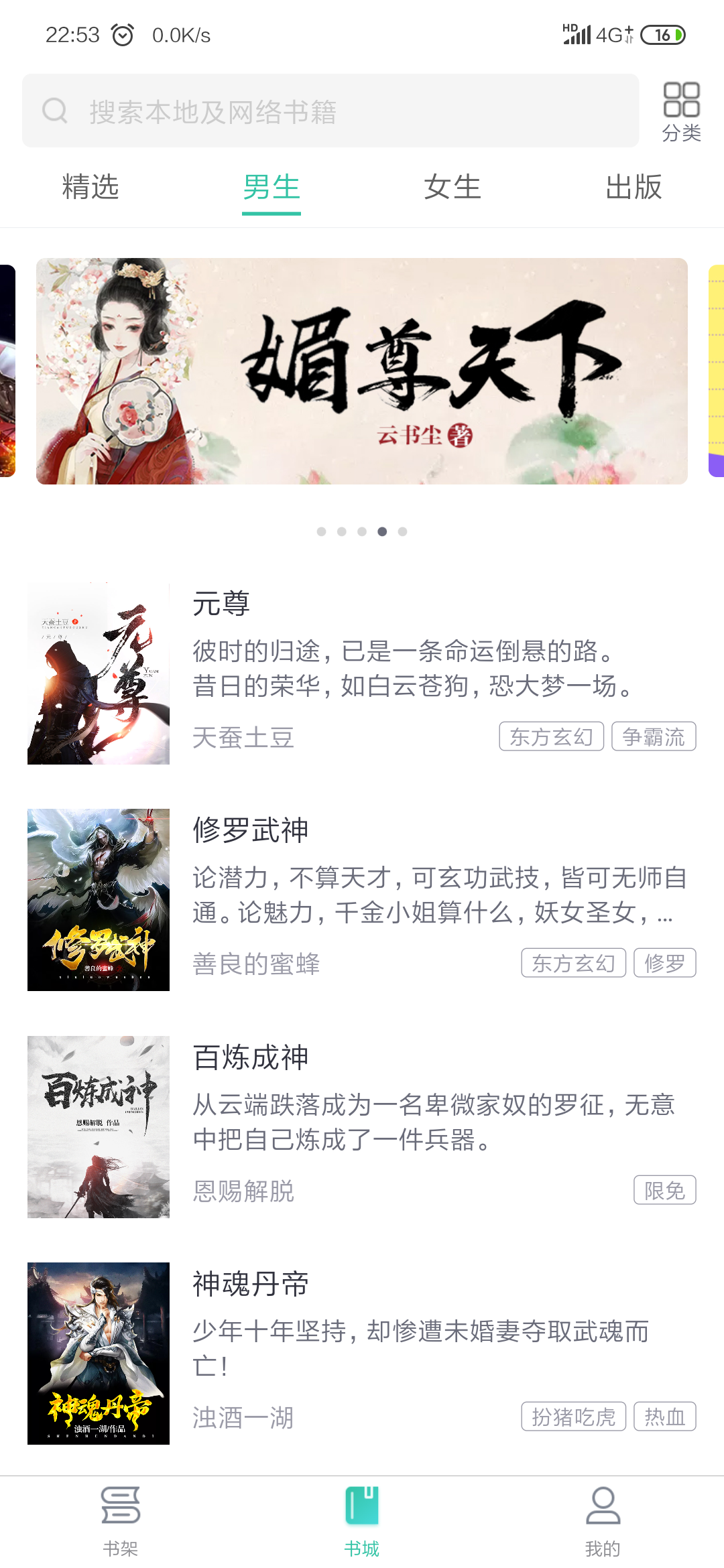724x1568 pixels.
Task: Tap the 热血 tag
Action: (664, 1417)
